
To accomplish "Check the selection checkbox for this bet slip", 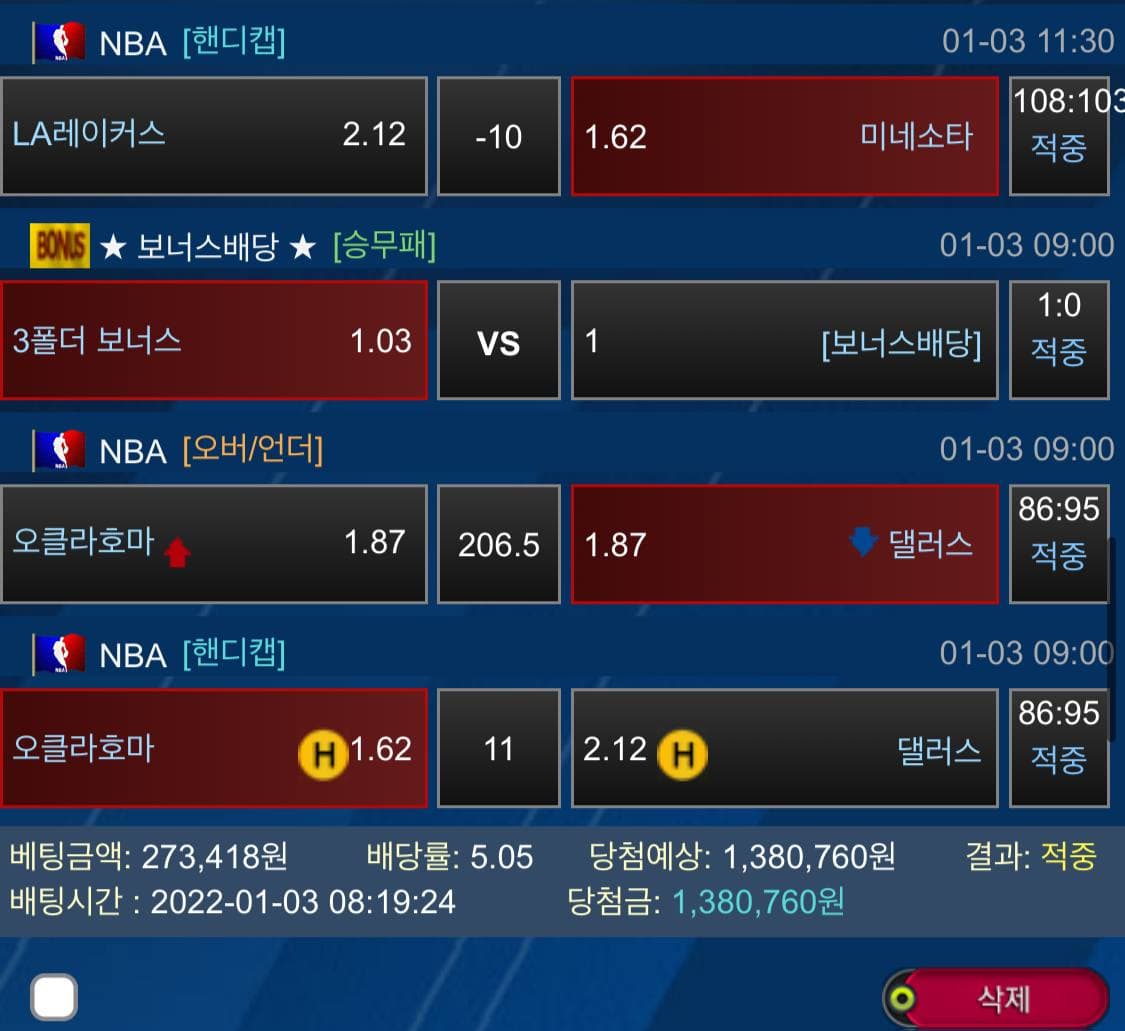I will tap(53, 996).
